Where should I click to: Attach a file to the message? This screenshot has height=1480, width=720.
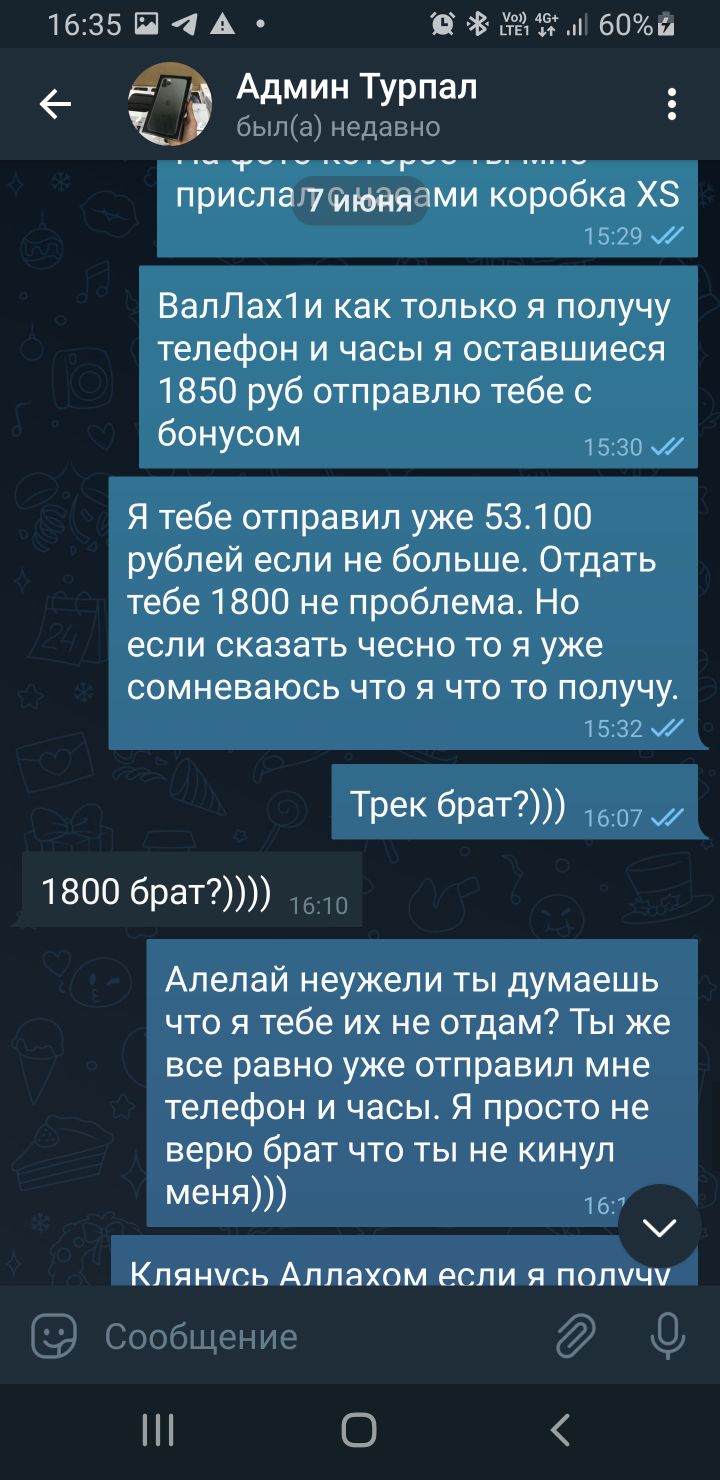(x=576, y=1336)
